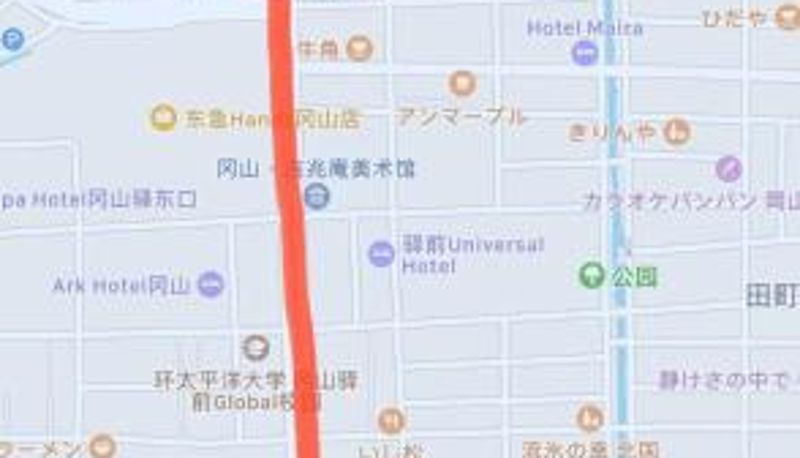The image size is (800, 458).
Task: Open the Ark Hotel岡山 marker
Action: pyautogui.click(x=210, y=285)
